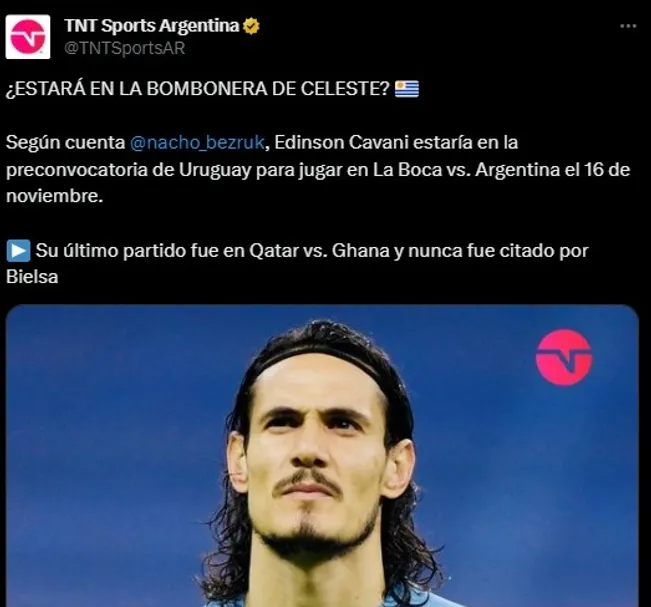Open the Cavani photo attached to the tweet
651x607 pixels.
coord(322,460)
